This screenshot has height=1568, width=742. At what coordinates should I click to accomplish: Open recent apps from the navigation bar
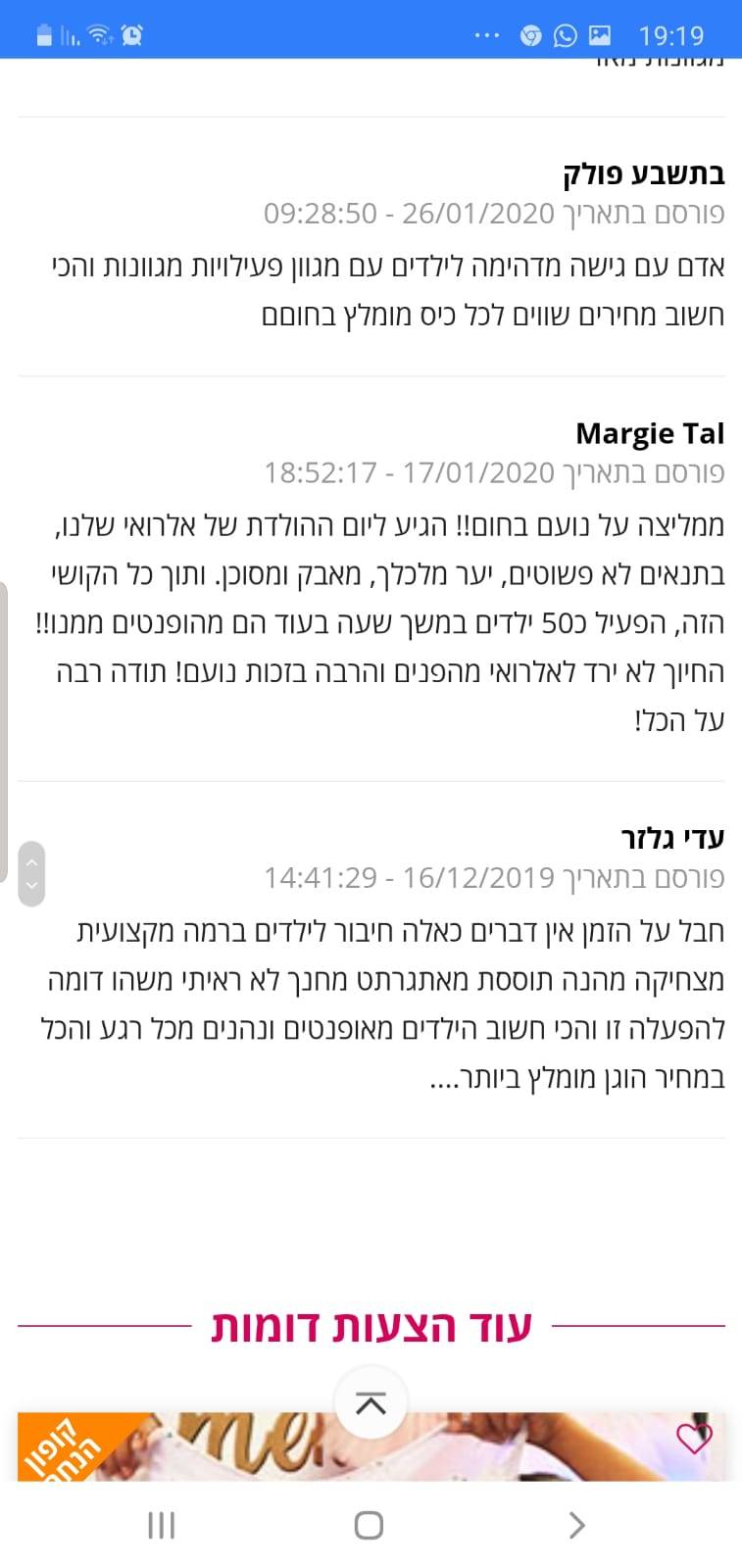tap(161, 1525)
